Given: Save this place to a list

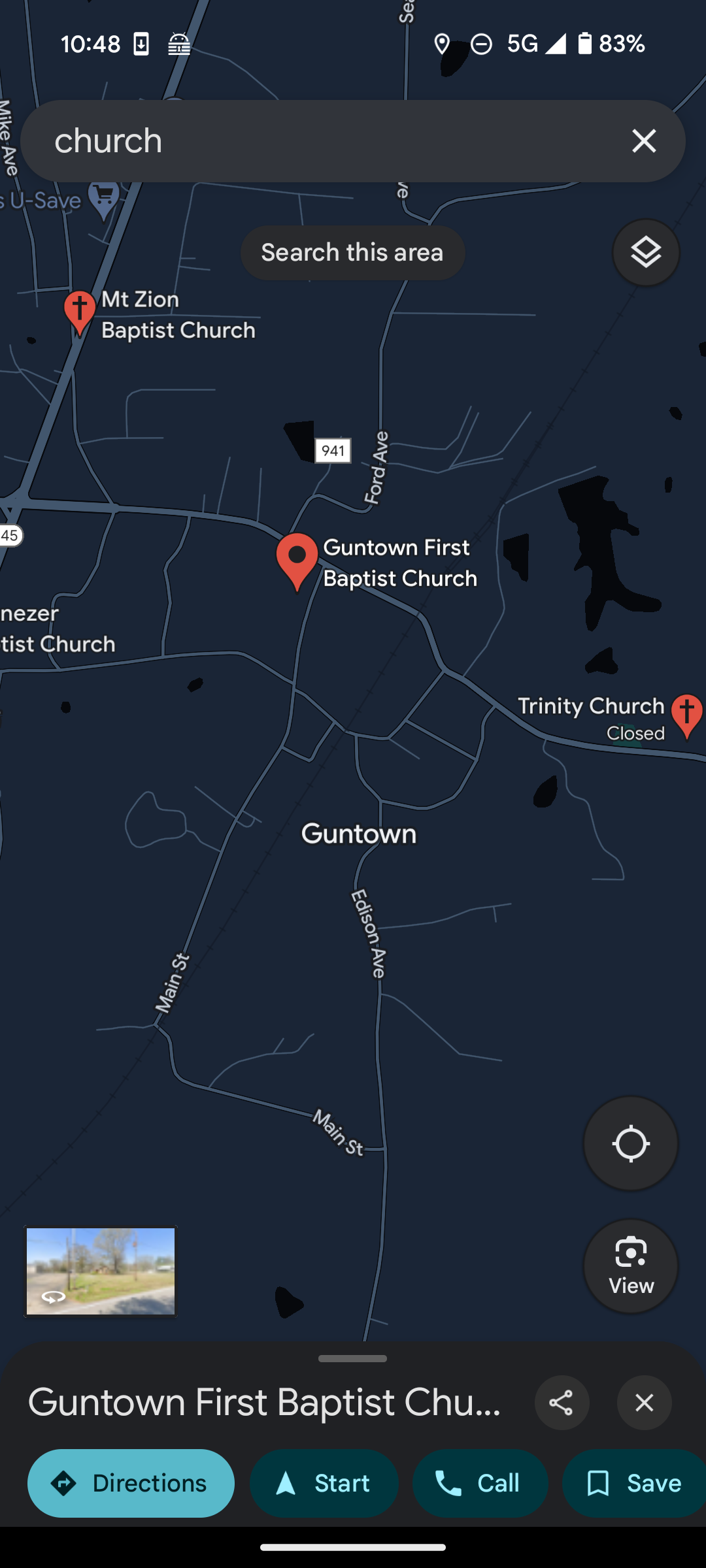Looking at the screenshot, I should click(x=634, y=1483).
